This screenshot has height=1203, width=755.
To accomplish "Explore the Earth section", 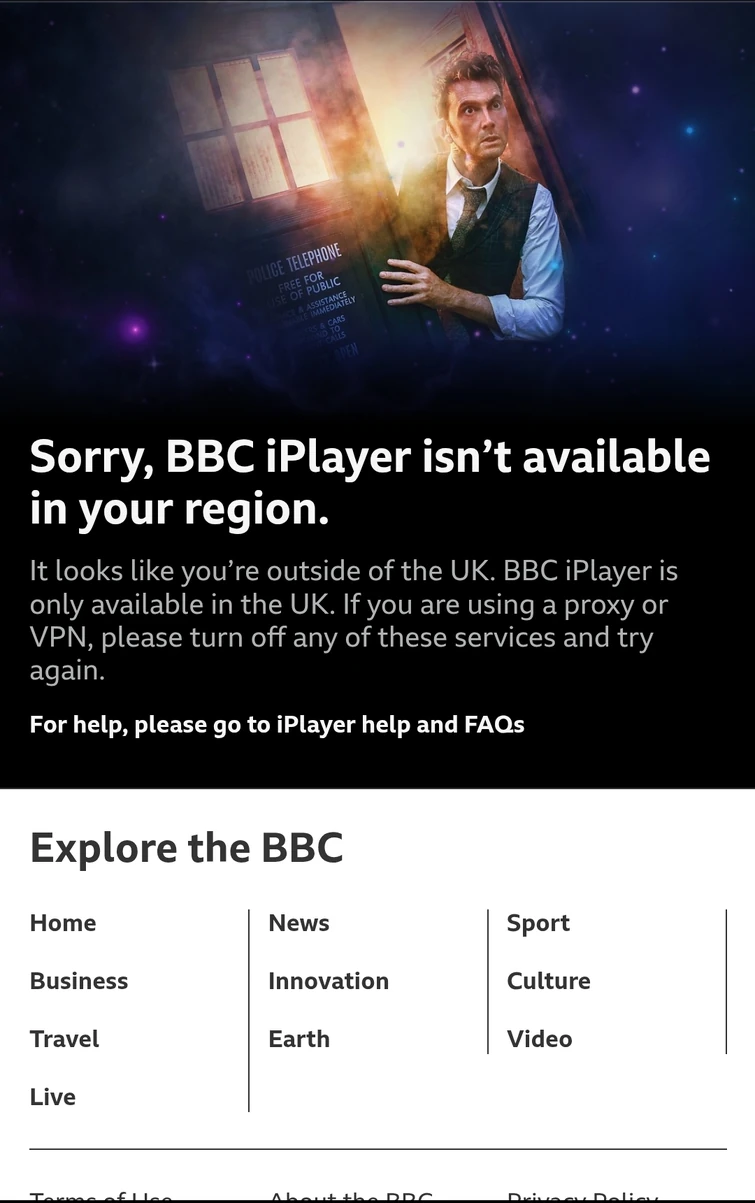I will 298,1039.
